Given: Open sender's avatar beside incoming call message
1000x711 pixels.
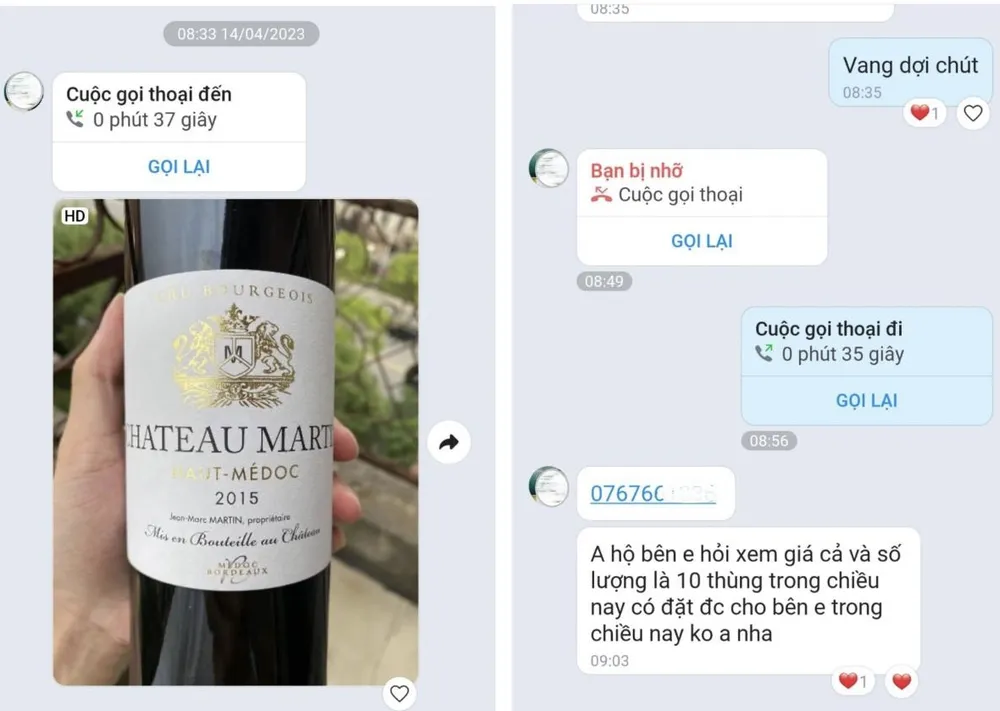Looking at the screenshot, I should pos(23,92).
